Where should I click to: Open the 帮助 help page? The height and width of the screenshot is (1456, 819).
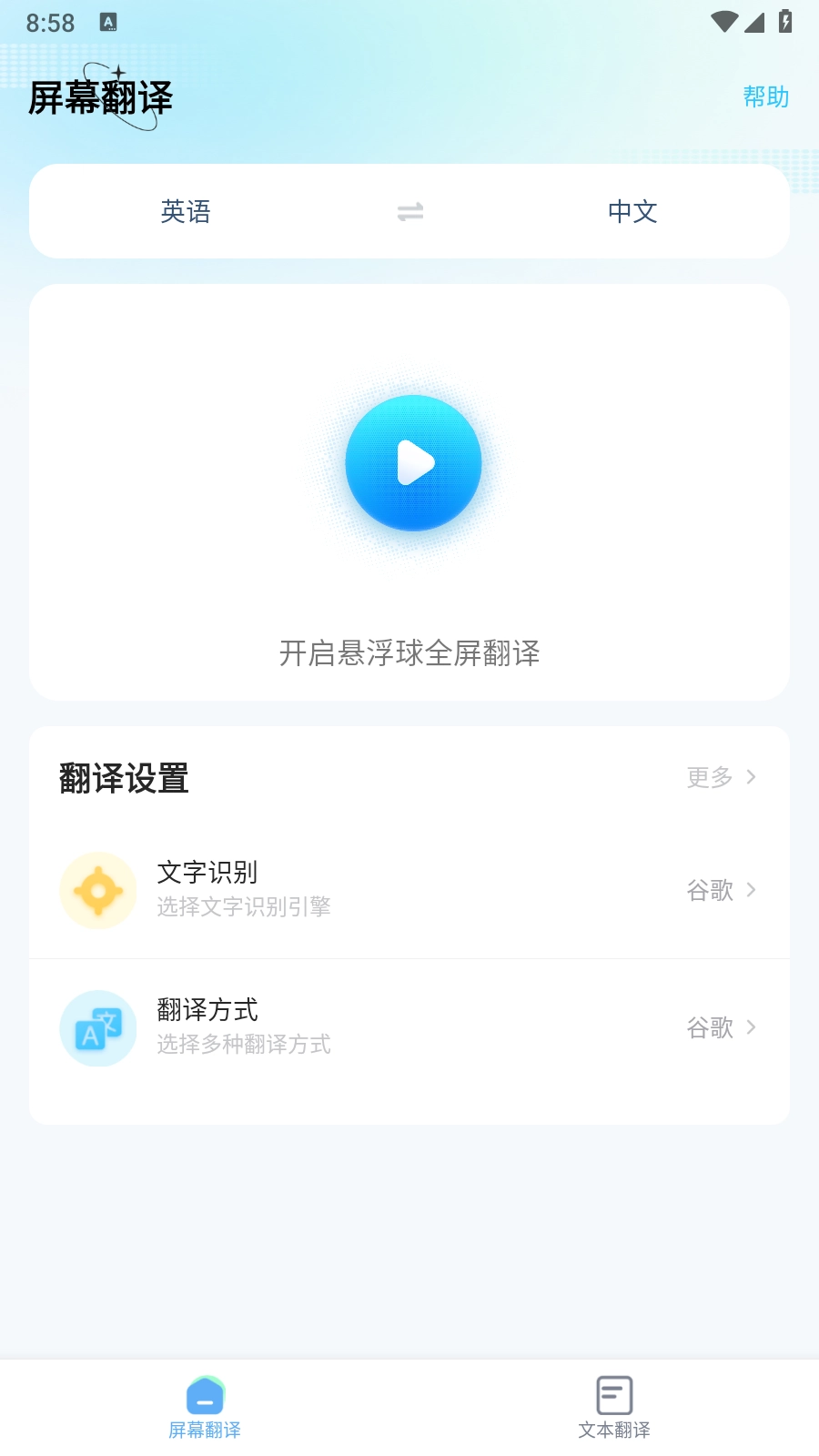pos(765,96)
